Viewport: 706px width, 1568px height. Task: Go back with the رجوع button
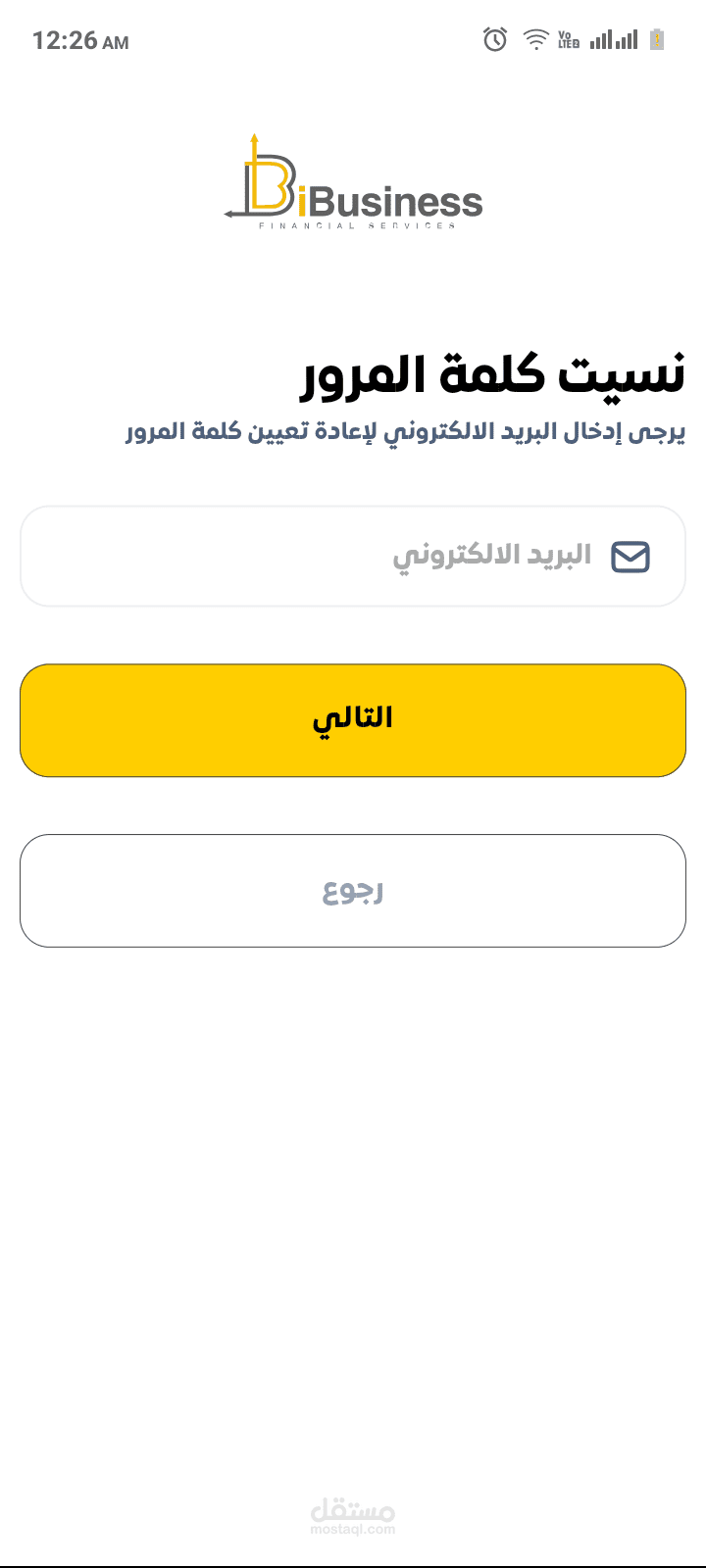click(353, 891)
